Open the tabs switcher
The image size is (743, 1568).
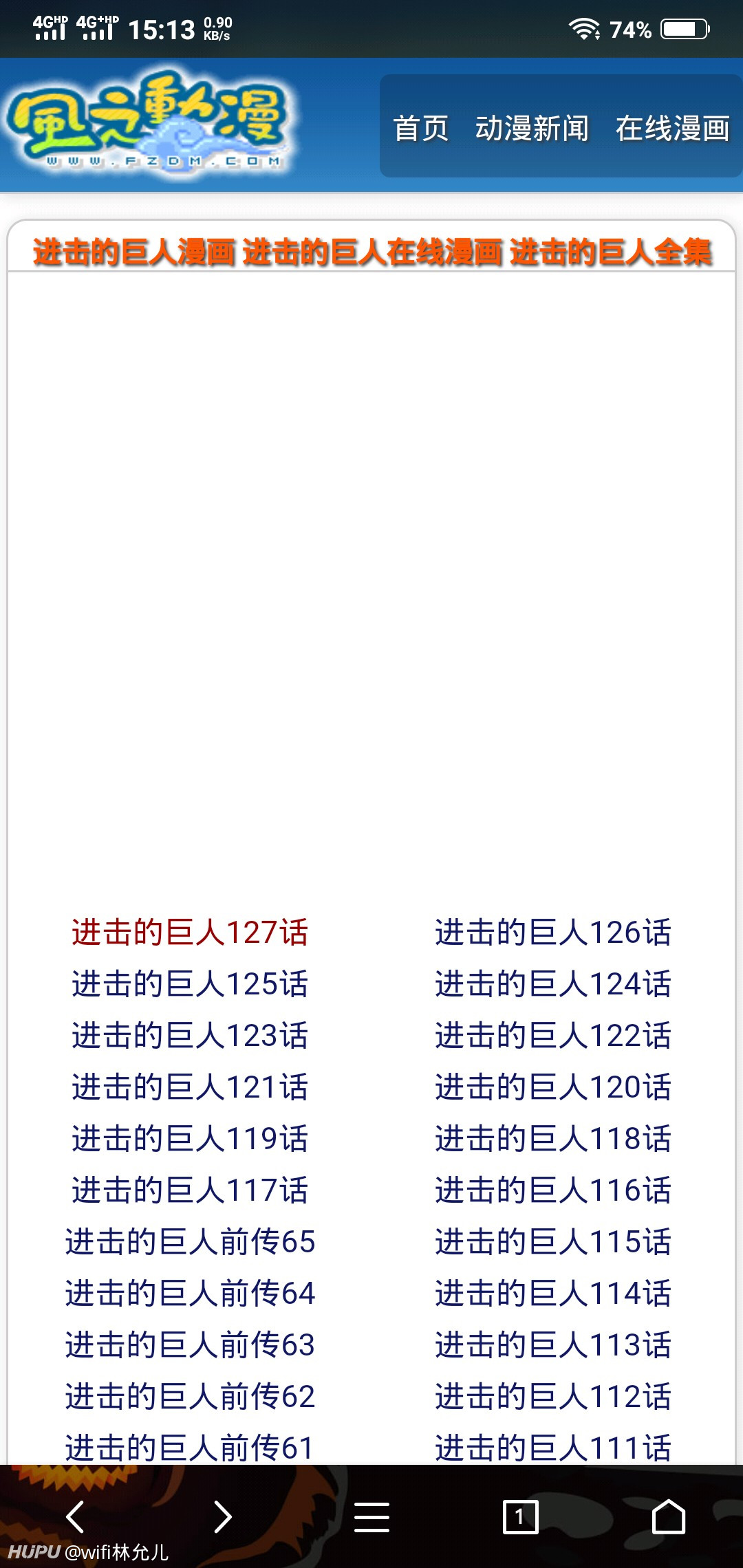[520, 1517]
